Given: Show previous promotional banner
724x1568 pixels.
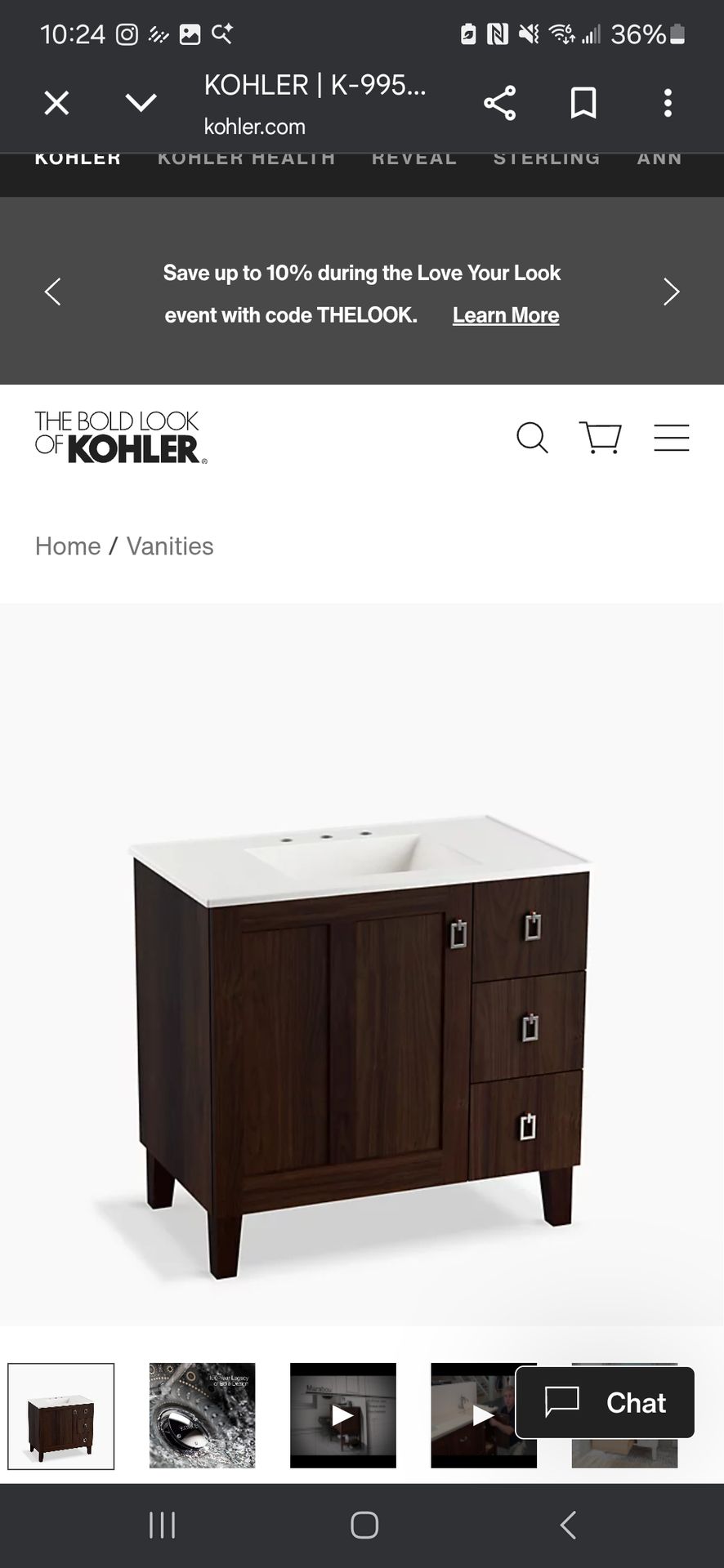Looking at the screenshot, I should click(x=53, y=292).
